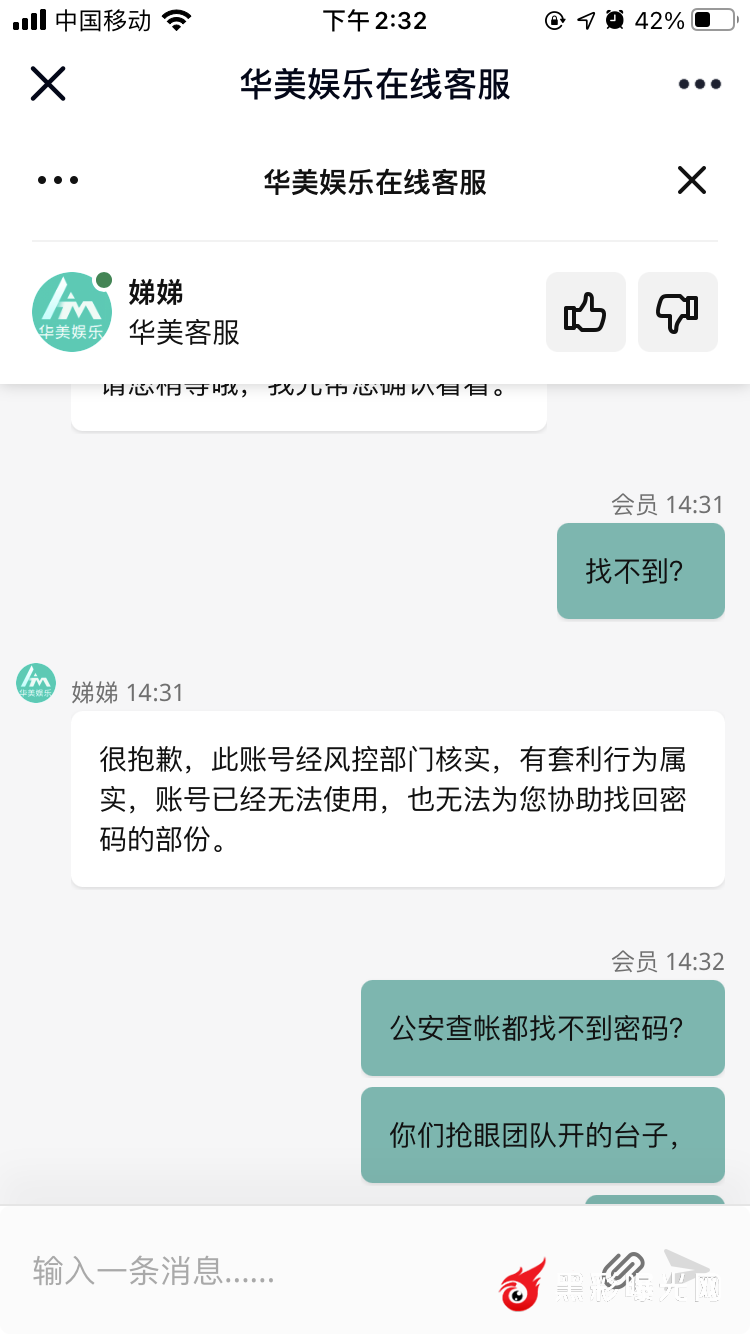This screenshot has height=1334, width=750.
Task: Close the 华美娱乐在线客服 chat widget
Action: (x=691, y=181)
